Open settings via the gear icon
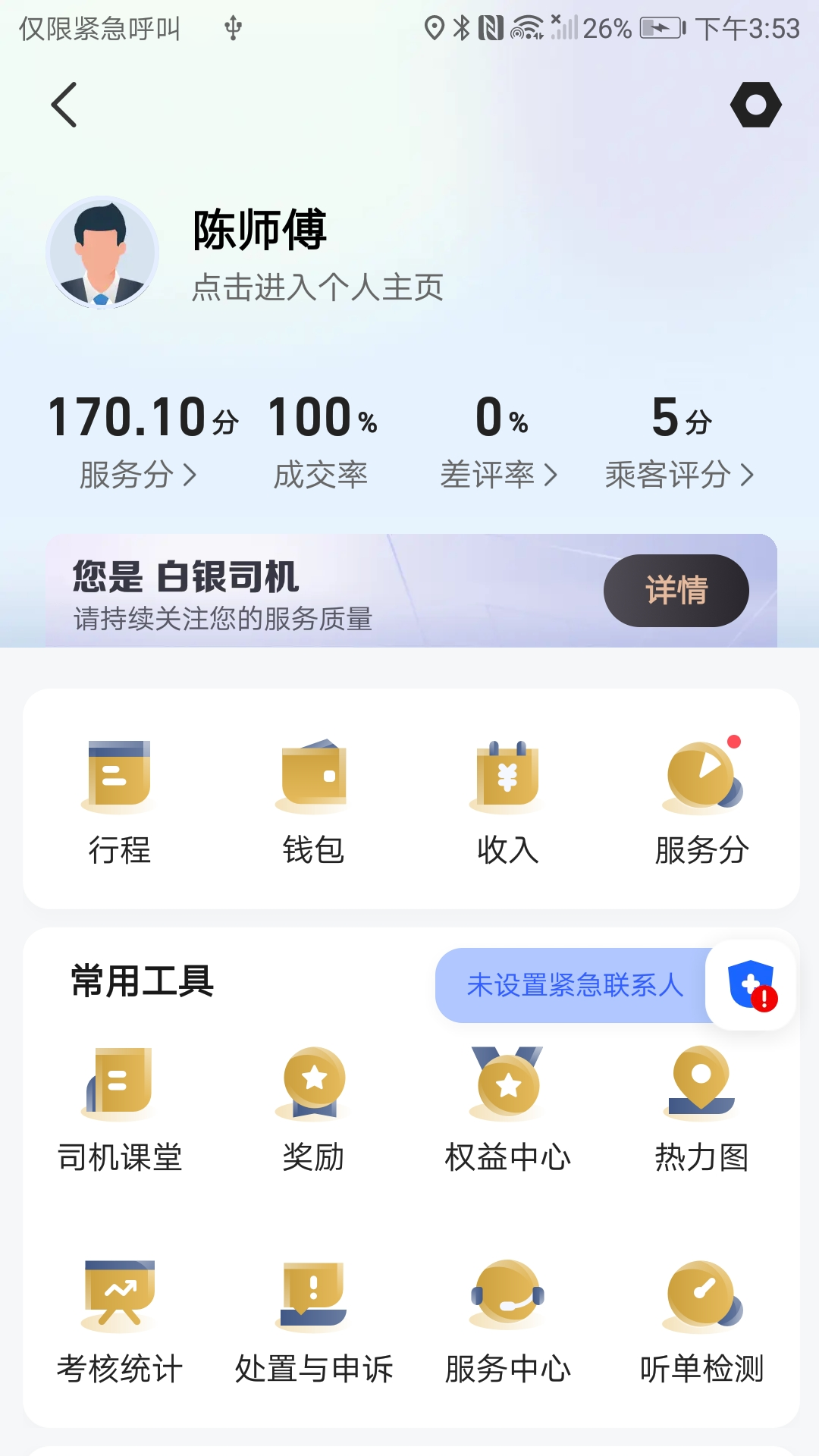This screenshot has height=1456, width=819. (x=755, y=105)
